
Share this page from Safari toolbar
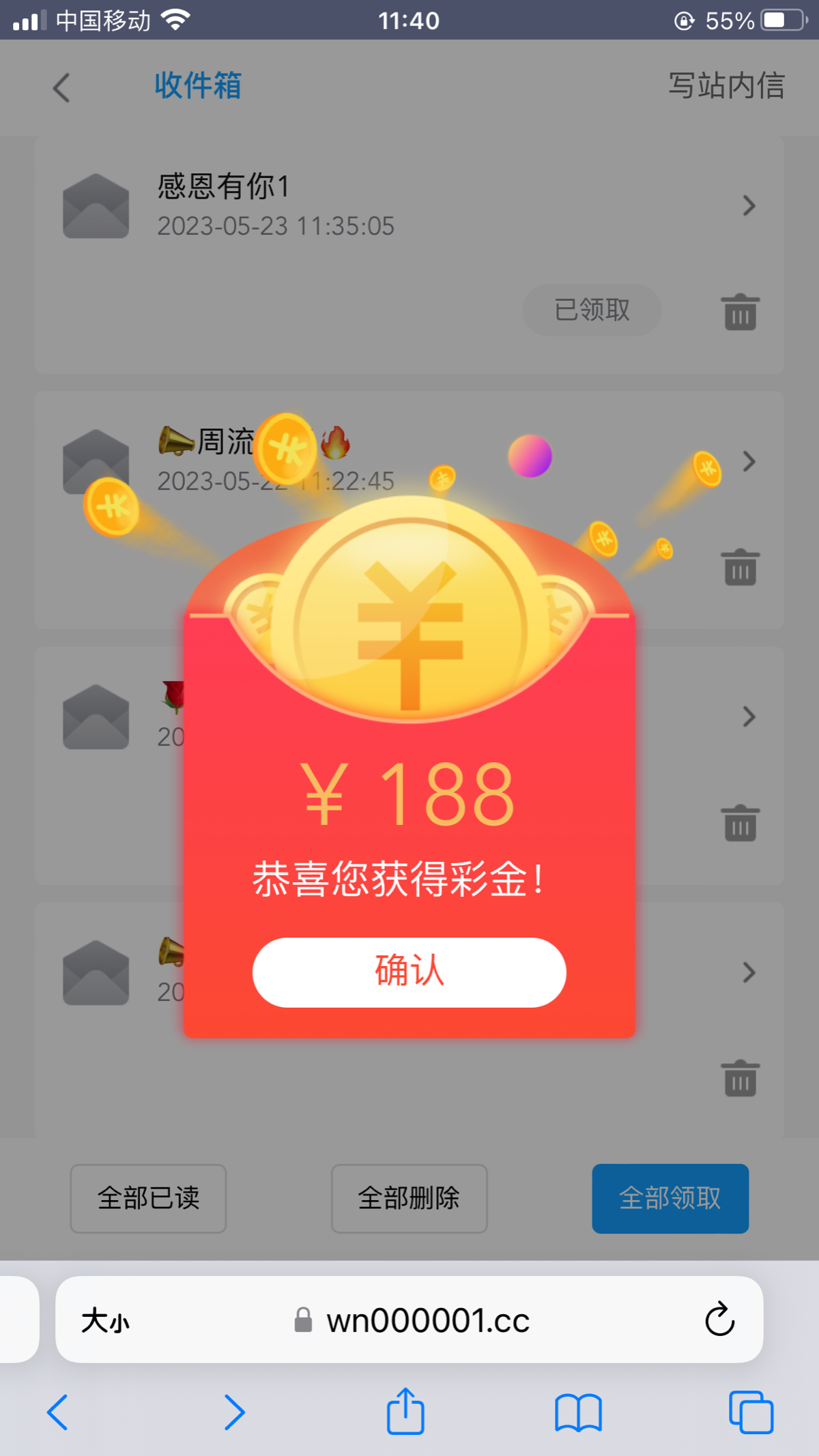pyautogui.click(x=405, y=1412)
